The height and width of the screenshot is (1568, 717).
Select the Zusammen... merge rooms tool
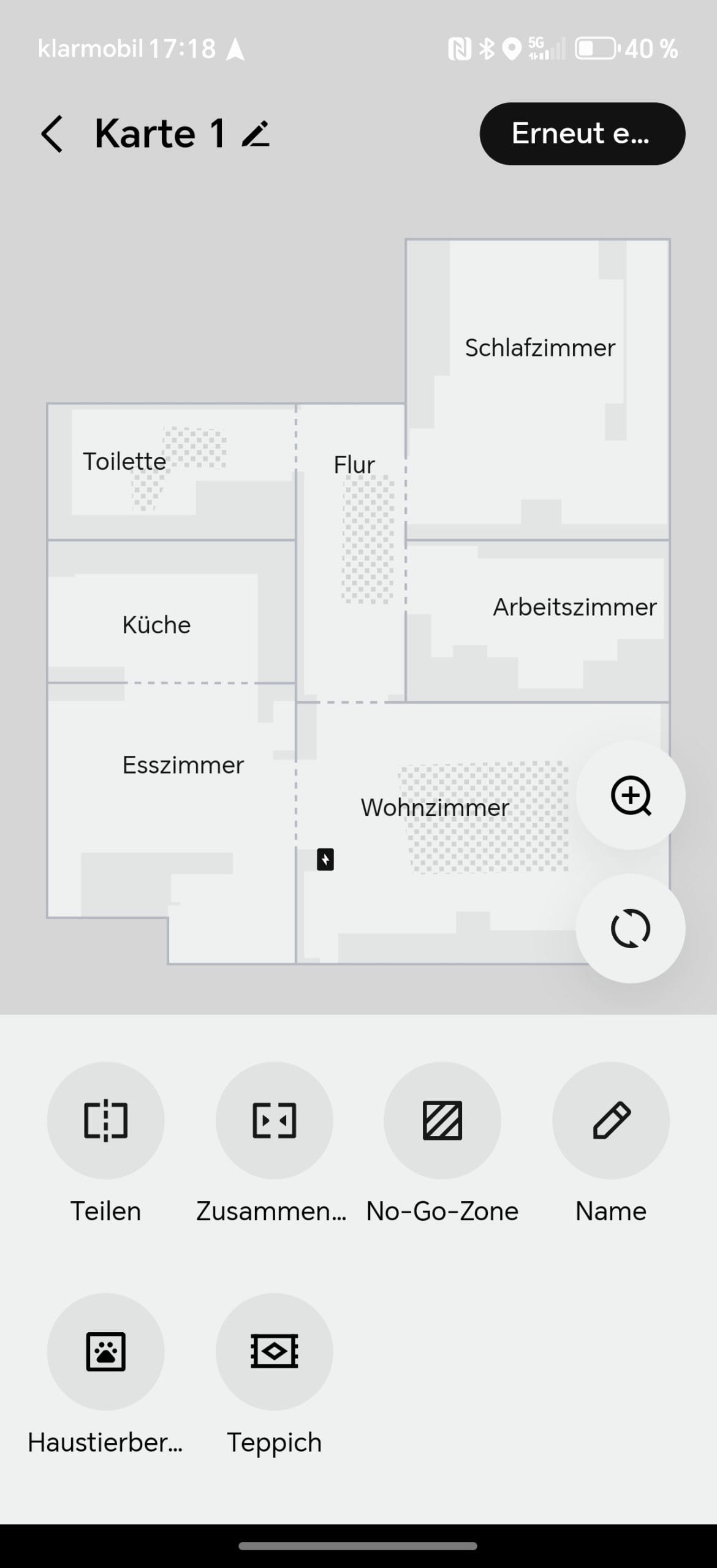pyautogui.click(x=274, y=1120)
